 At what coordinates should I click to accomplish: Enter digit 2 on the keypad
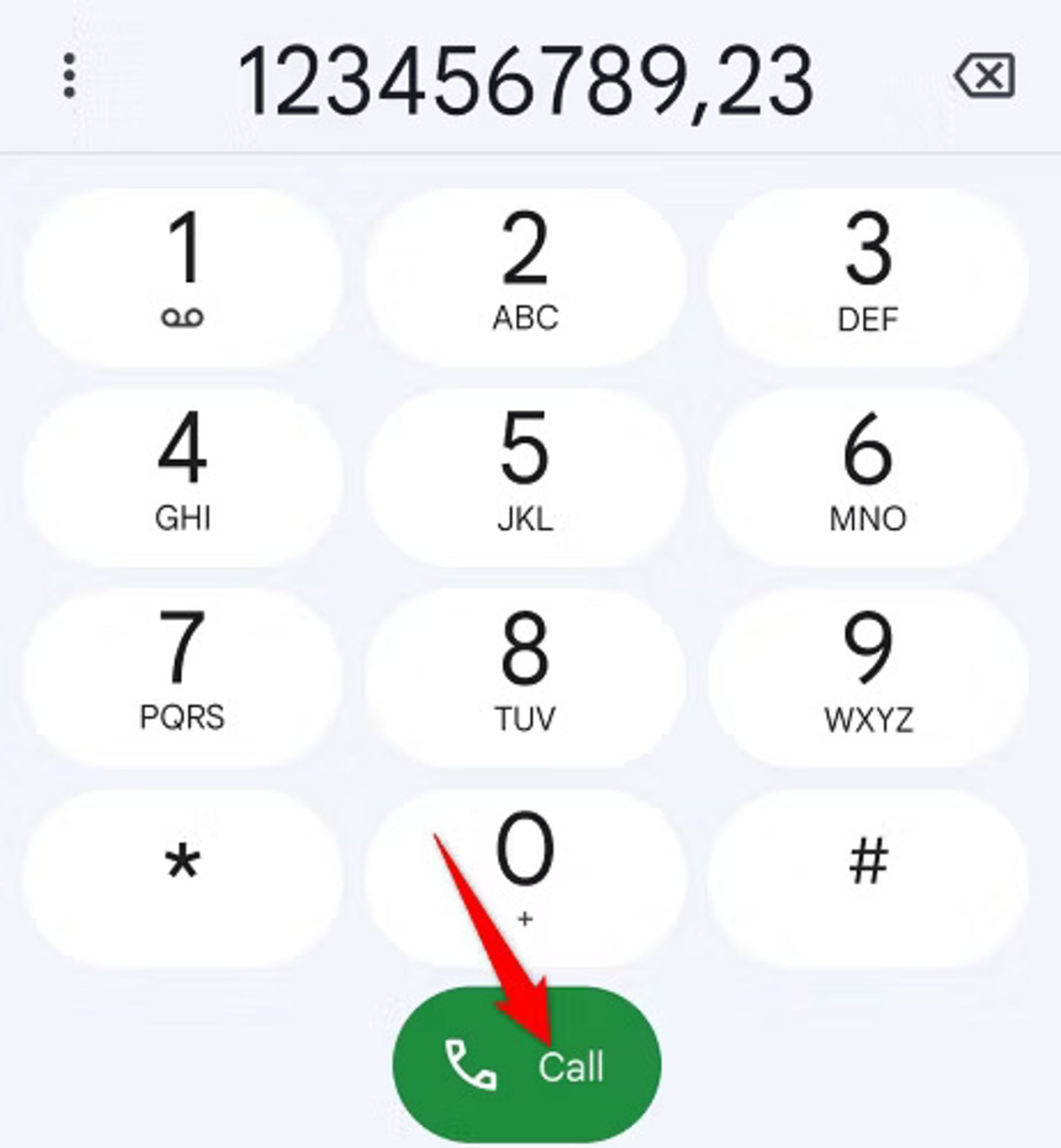[526, 277]
